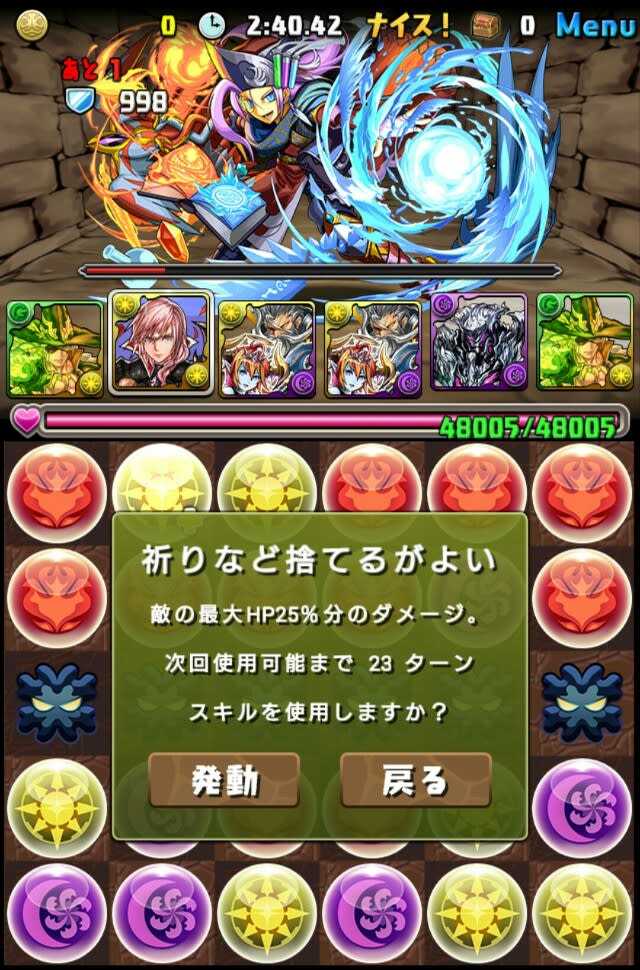Screen dimensions: 640x970
Task: Open the Menu at top right
Action: tap(595, 25)
